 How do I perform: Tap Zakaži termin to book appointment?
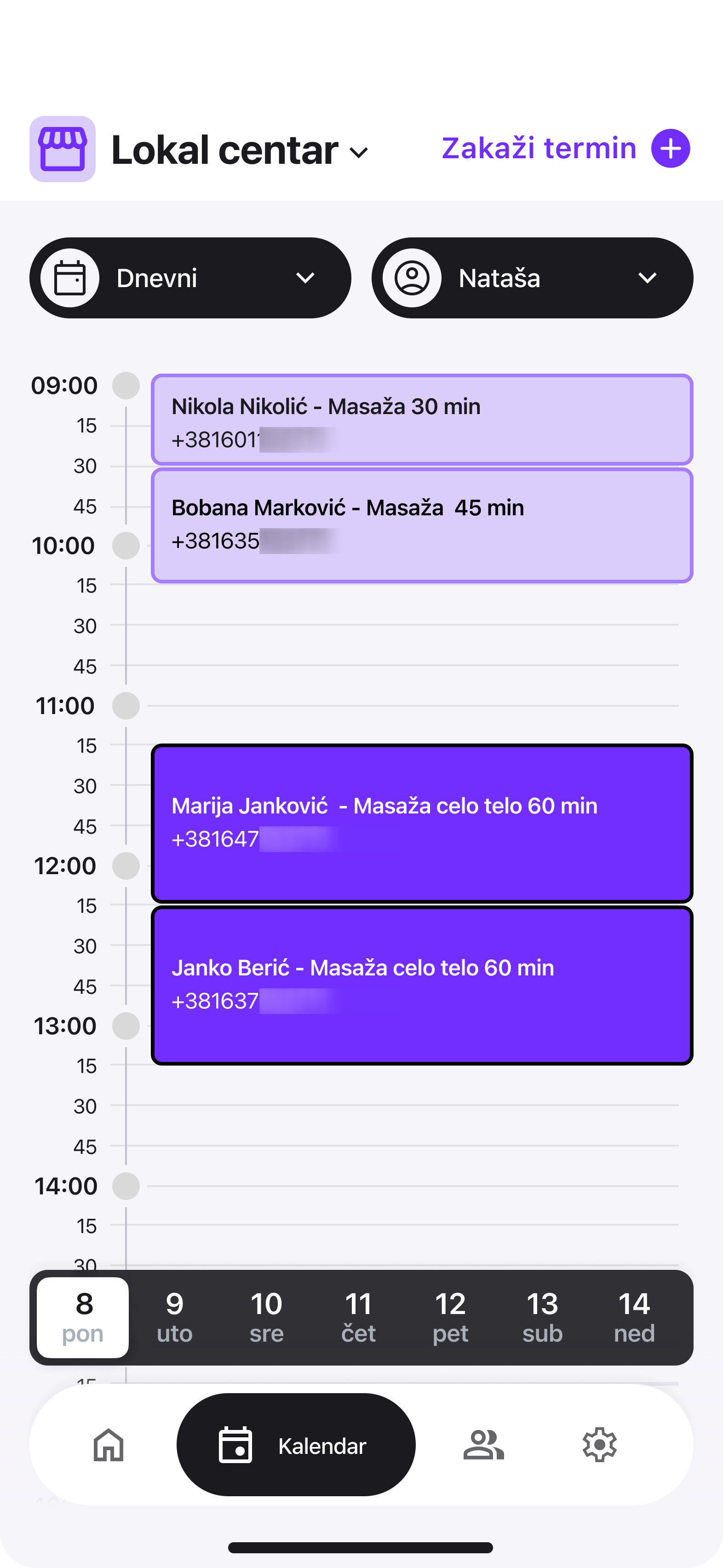coord(565,148)
